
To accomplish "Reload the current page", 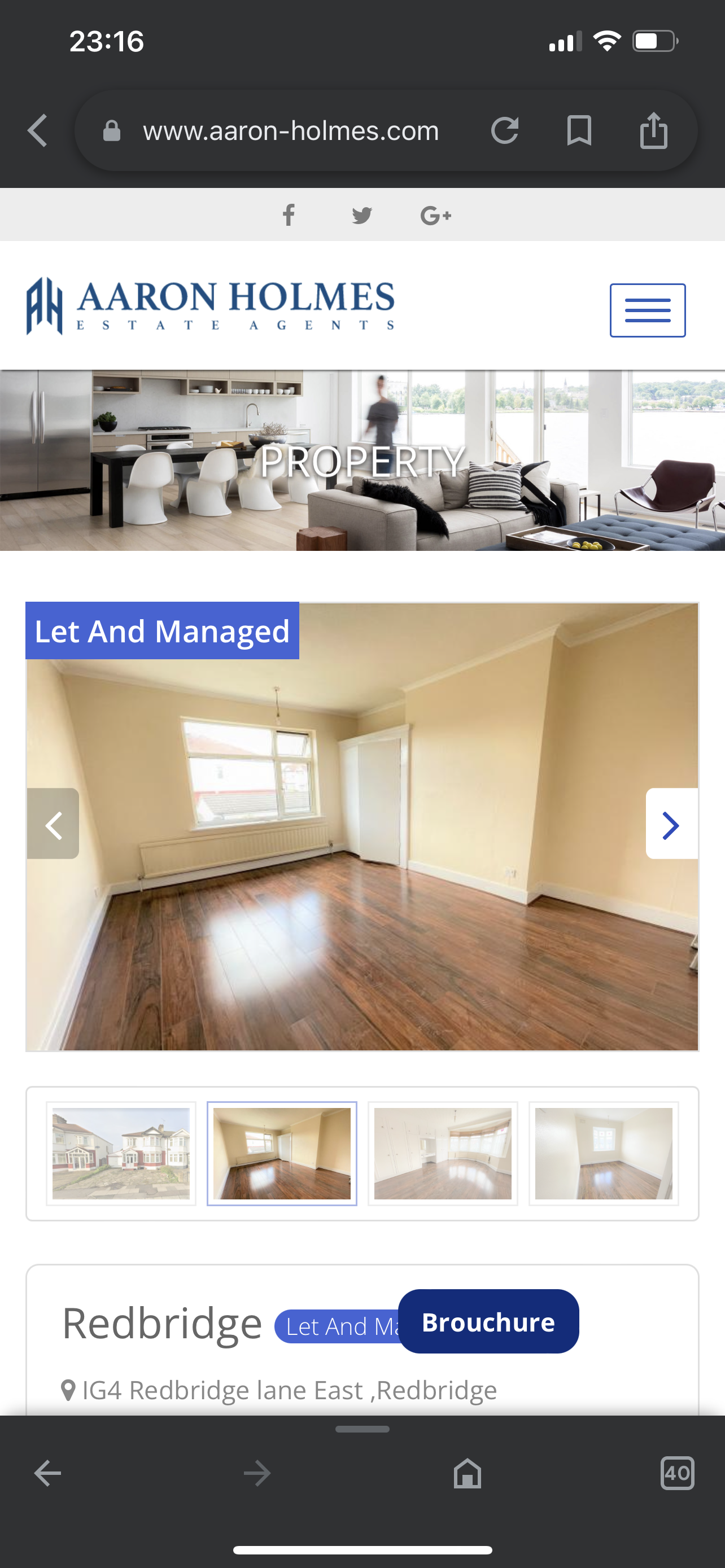I will point(505,130).
